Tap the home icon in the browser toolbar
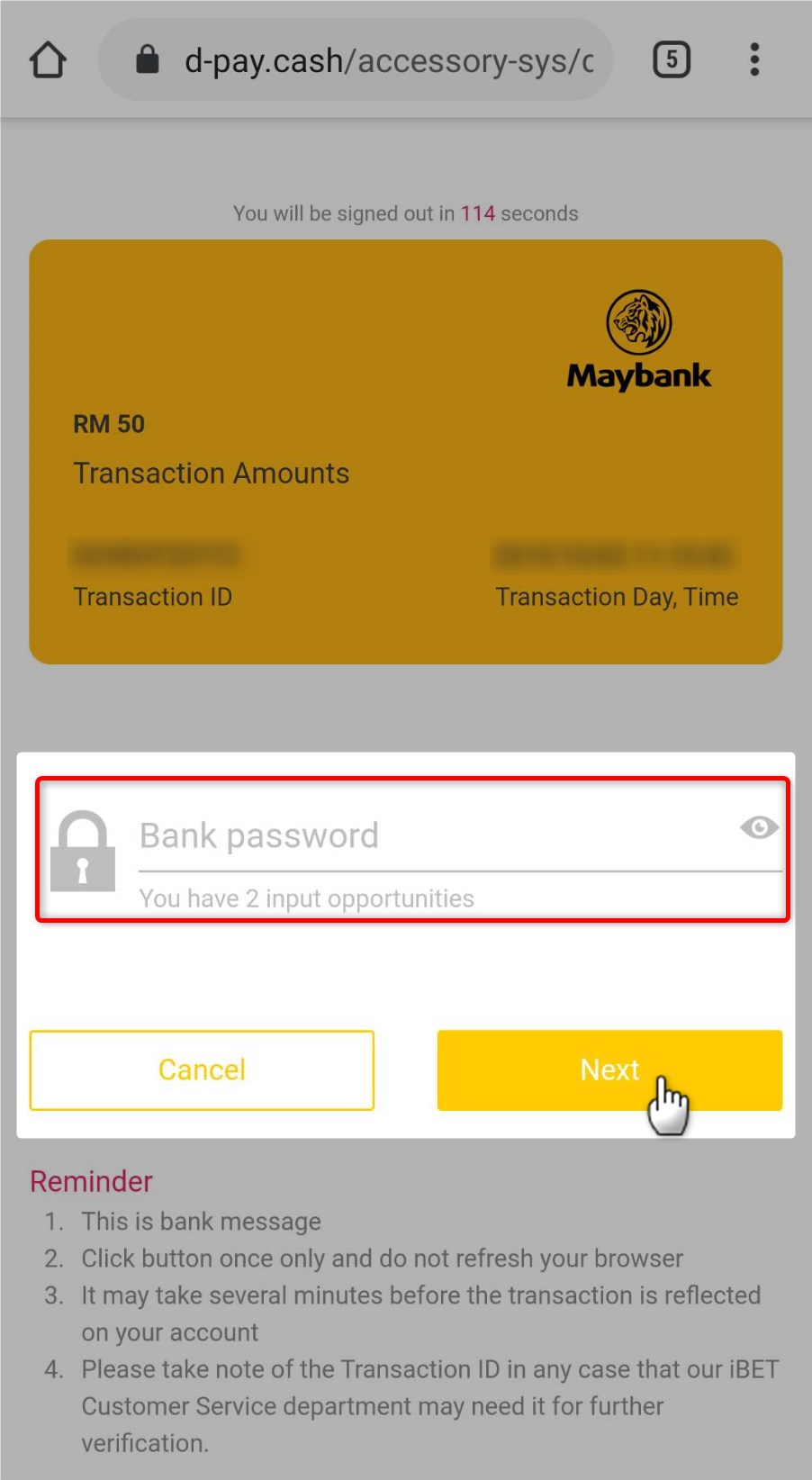Viewport: 812px width, 1480px height. (x=47, y=59)
